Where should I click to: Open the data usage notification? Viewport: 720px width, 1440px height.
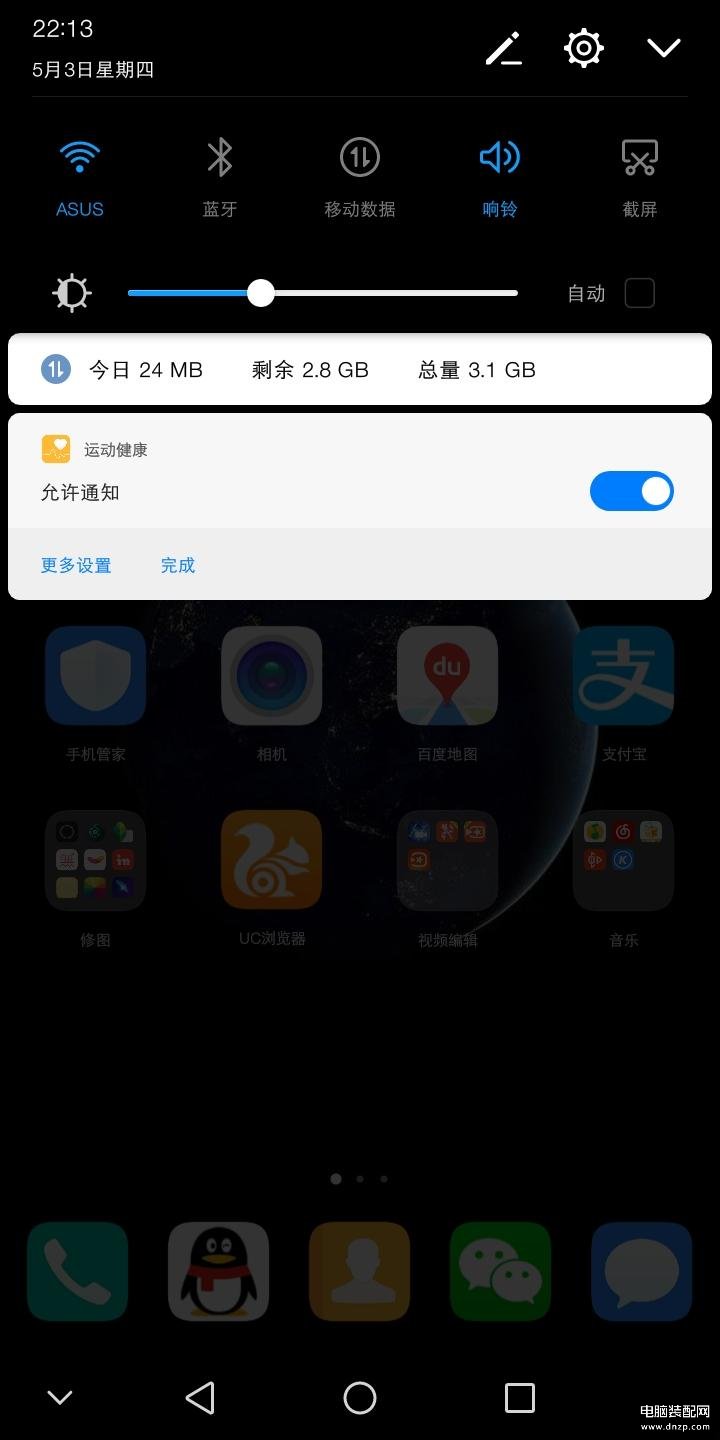click(x=360, y=369)
